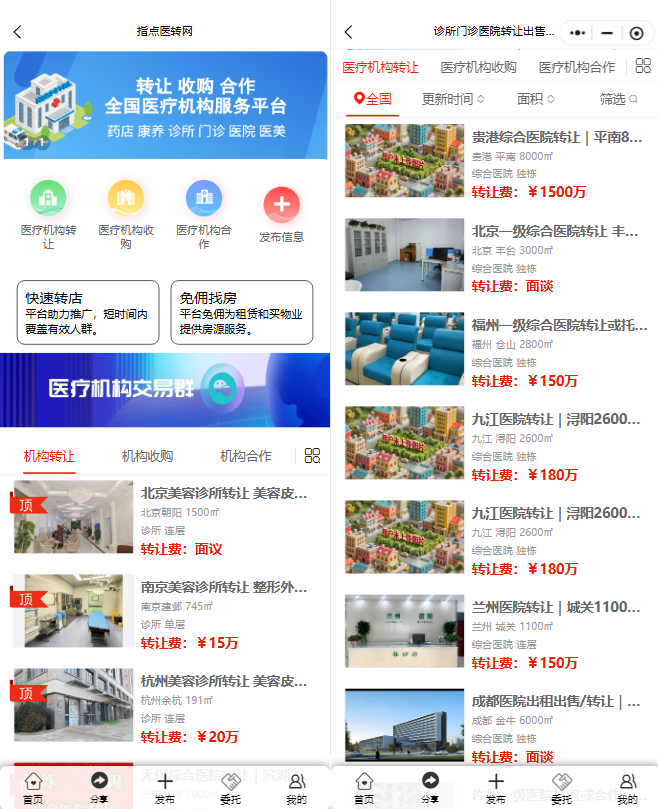Expand the 面积 filter dropdown
Screen dimensions: 658x809
coord(535,99)
